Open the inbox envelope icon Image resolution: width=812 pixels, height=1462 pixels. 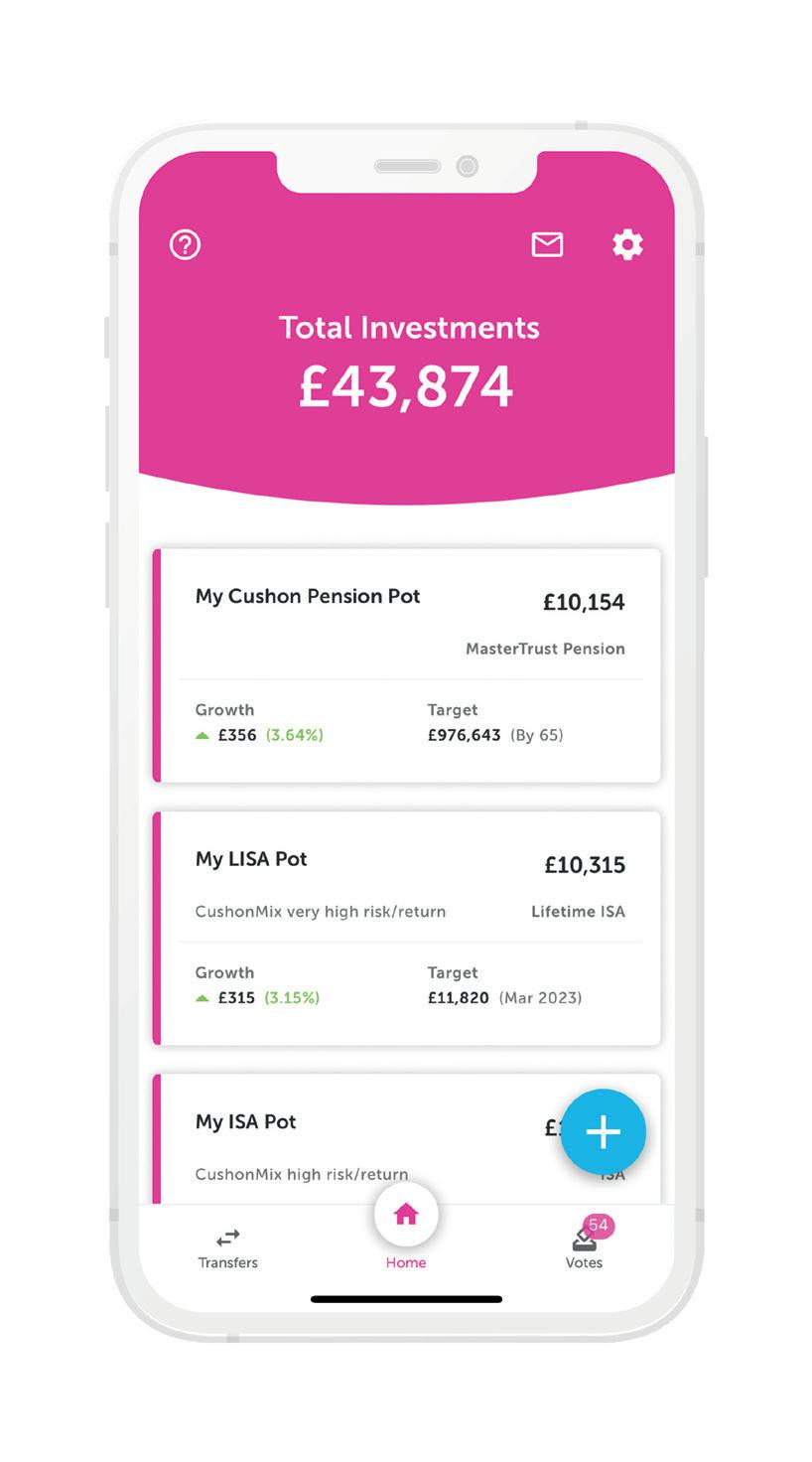pyautogui.click(x=547, y=244)
